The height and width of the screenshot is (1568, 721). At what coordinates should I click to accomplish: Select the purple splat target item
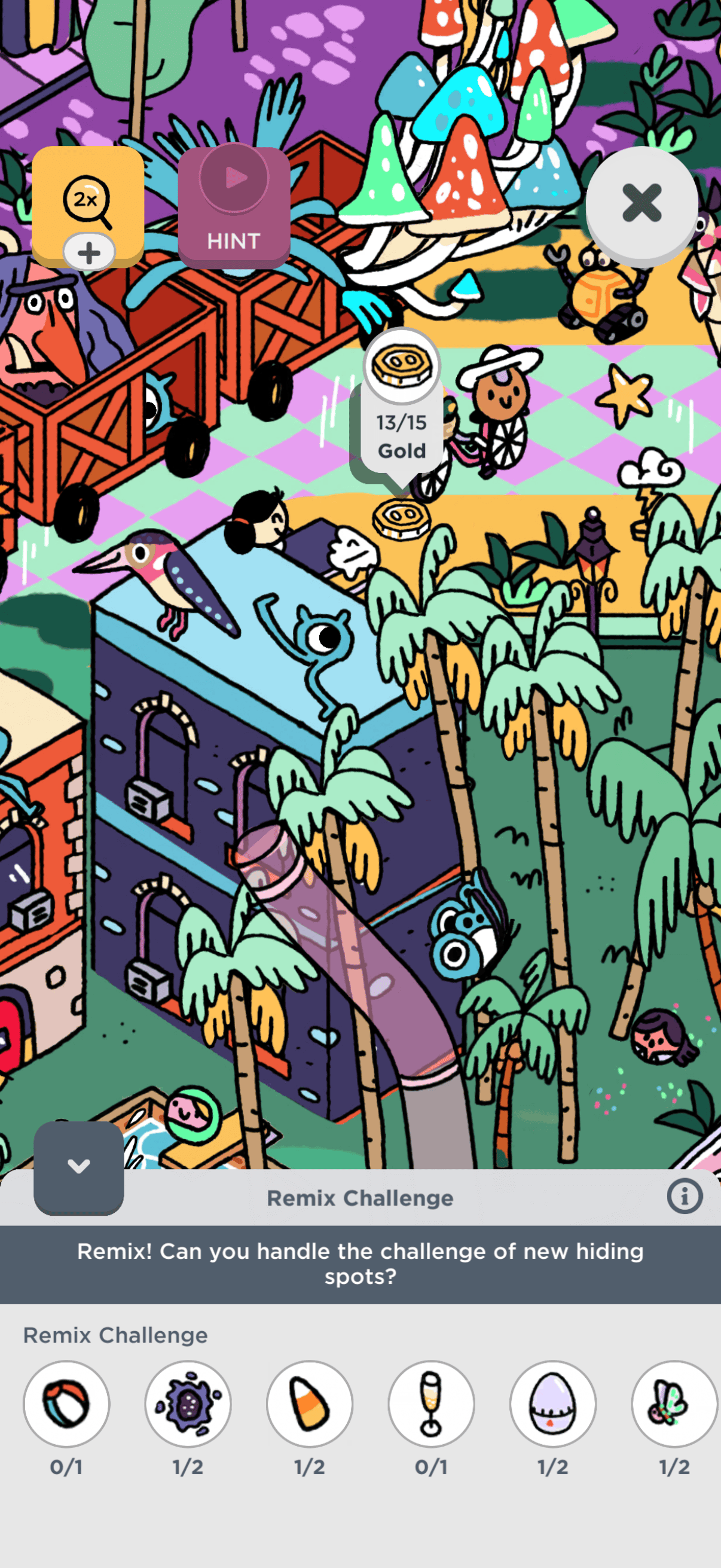click(188, 1403)
